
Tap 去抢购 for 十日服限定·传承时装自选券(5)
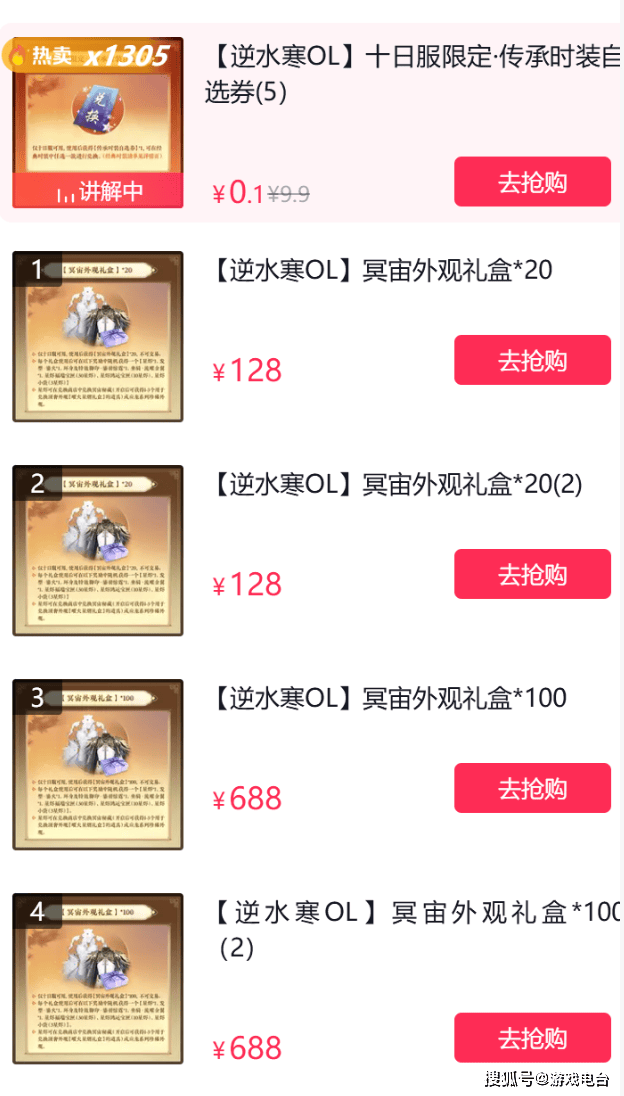coord(532,182)
